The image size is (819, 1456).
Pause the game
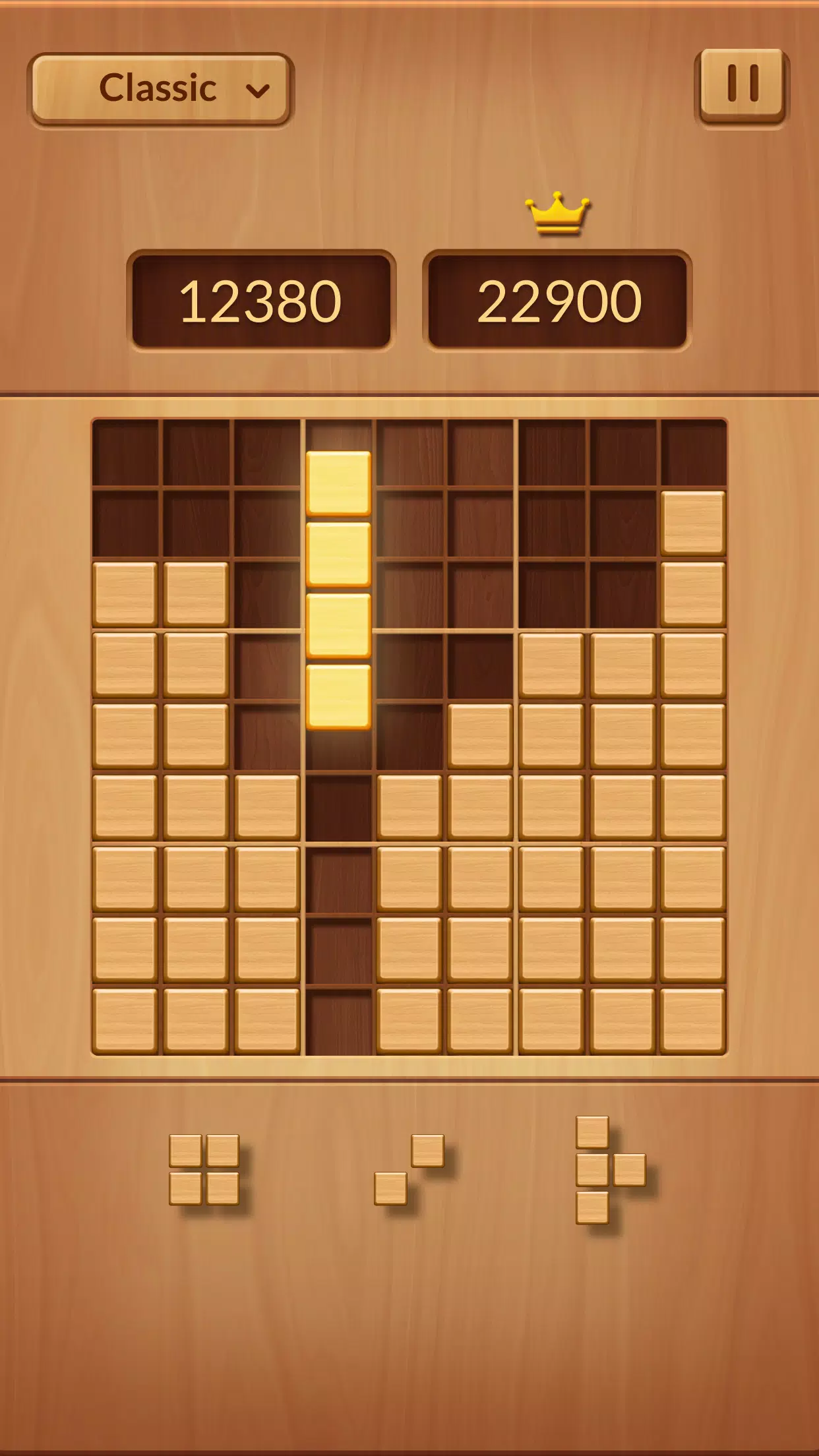click(742, 85)
